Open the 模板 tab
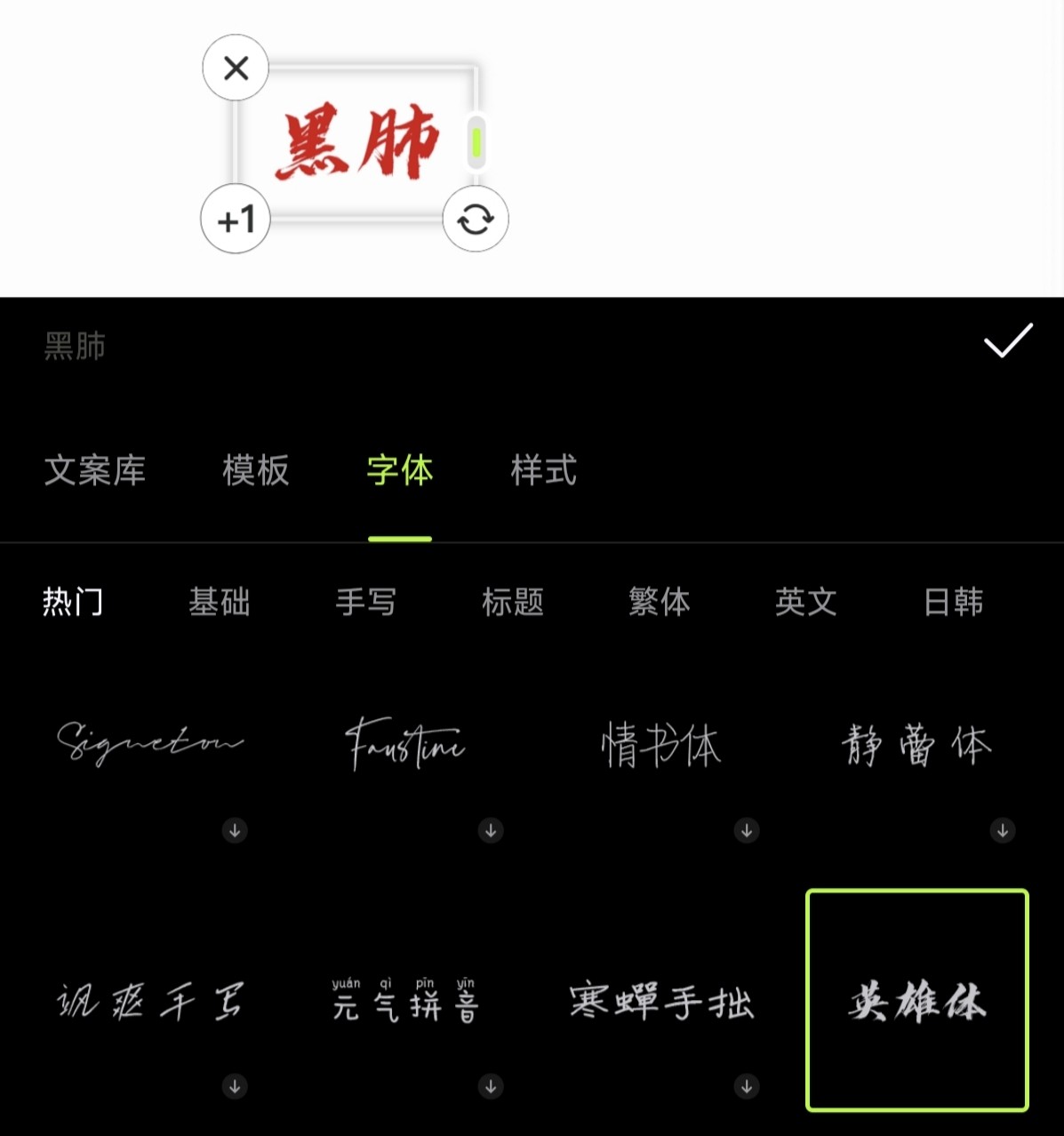The height and width of the screenshot is (1136, 1064). 256,470
